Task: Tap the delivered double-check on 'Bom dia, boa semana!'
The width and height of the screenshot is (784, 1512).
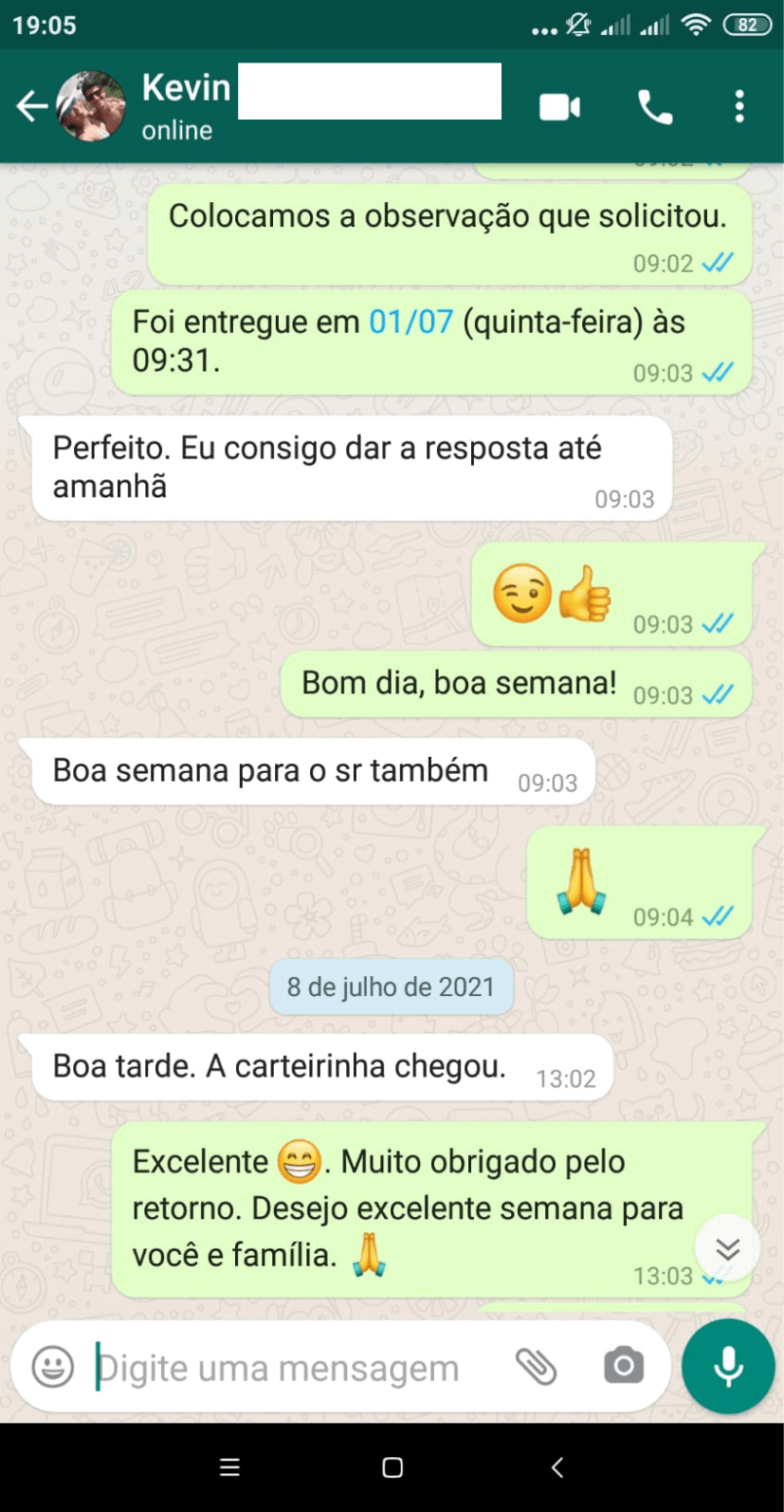Action: click(x=718, y=695)
